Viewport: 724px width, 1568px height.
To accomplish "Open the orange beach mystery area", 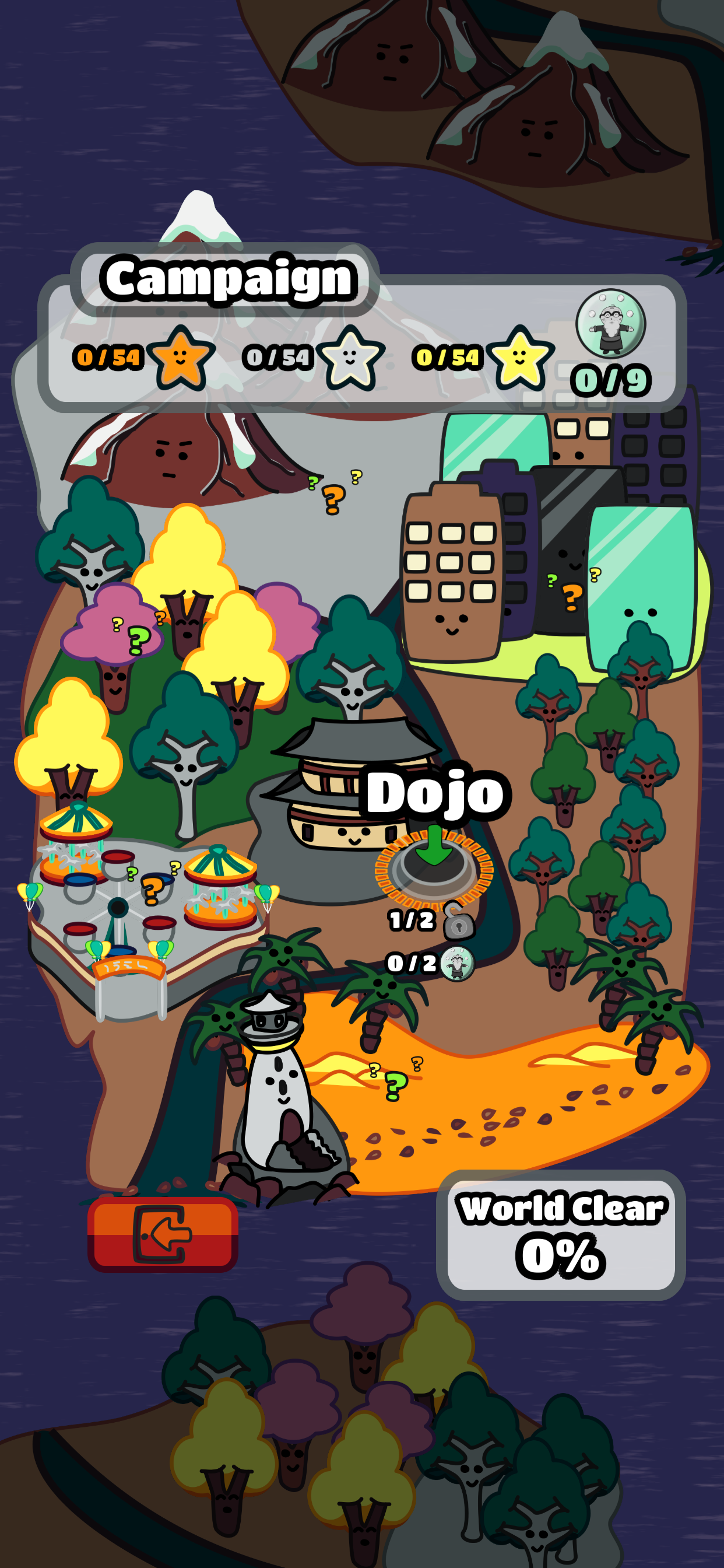I will coord(395,1084).
